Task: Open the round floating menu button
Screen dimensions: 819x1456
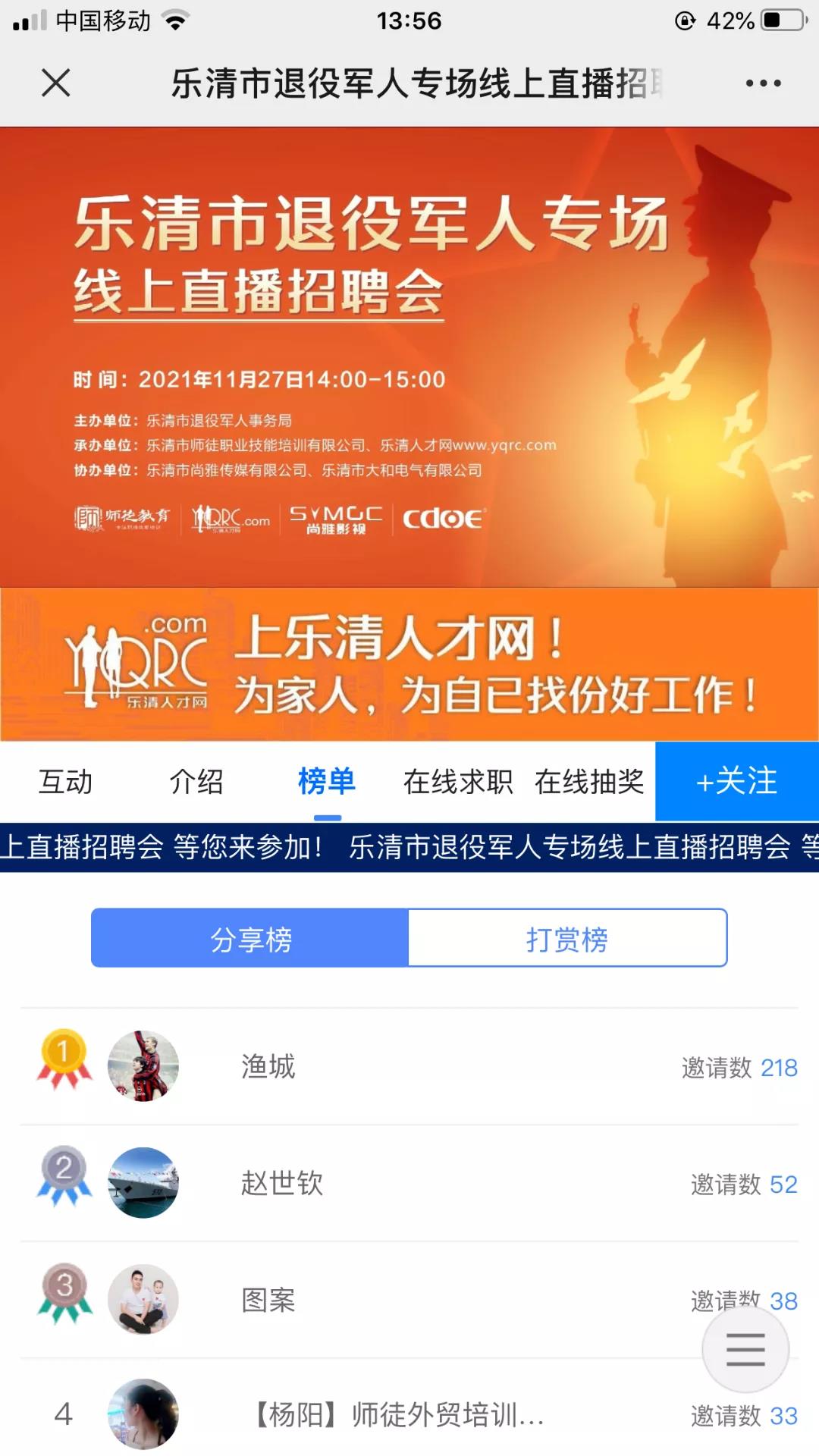Action: click(x=745, y=1349)
